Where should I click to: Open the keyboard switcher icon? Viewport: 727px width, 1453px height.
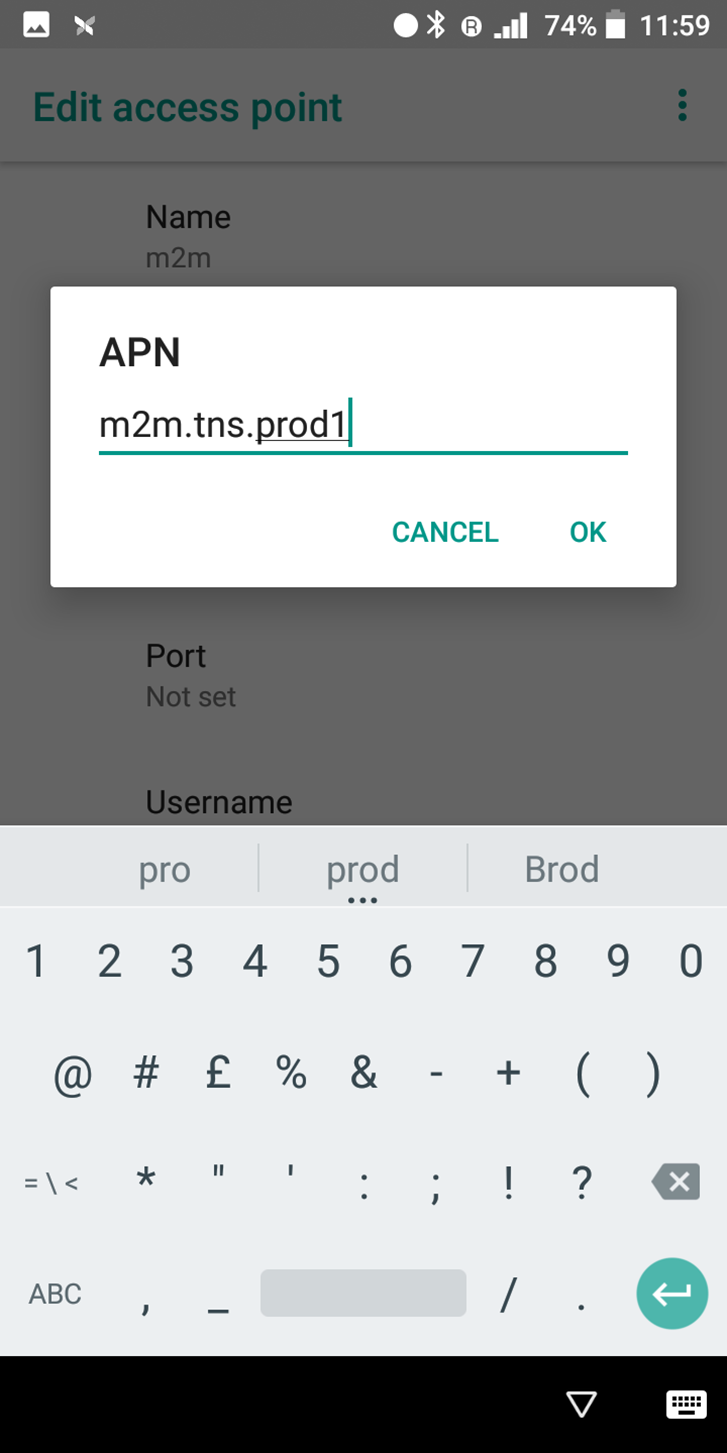(x=686, y=1405)
